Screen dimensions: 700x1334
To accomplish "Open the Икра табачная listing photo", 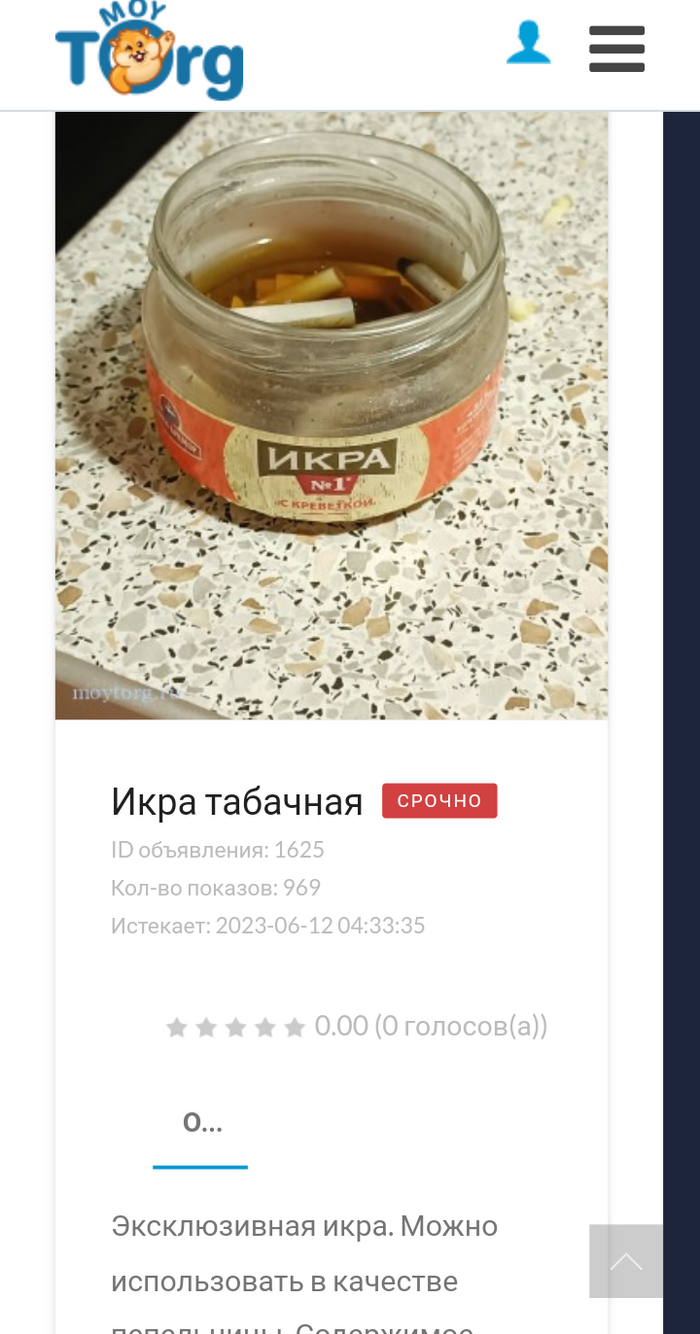I will coord(331,415).
